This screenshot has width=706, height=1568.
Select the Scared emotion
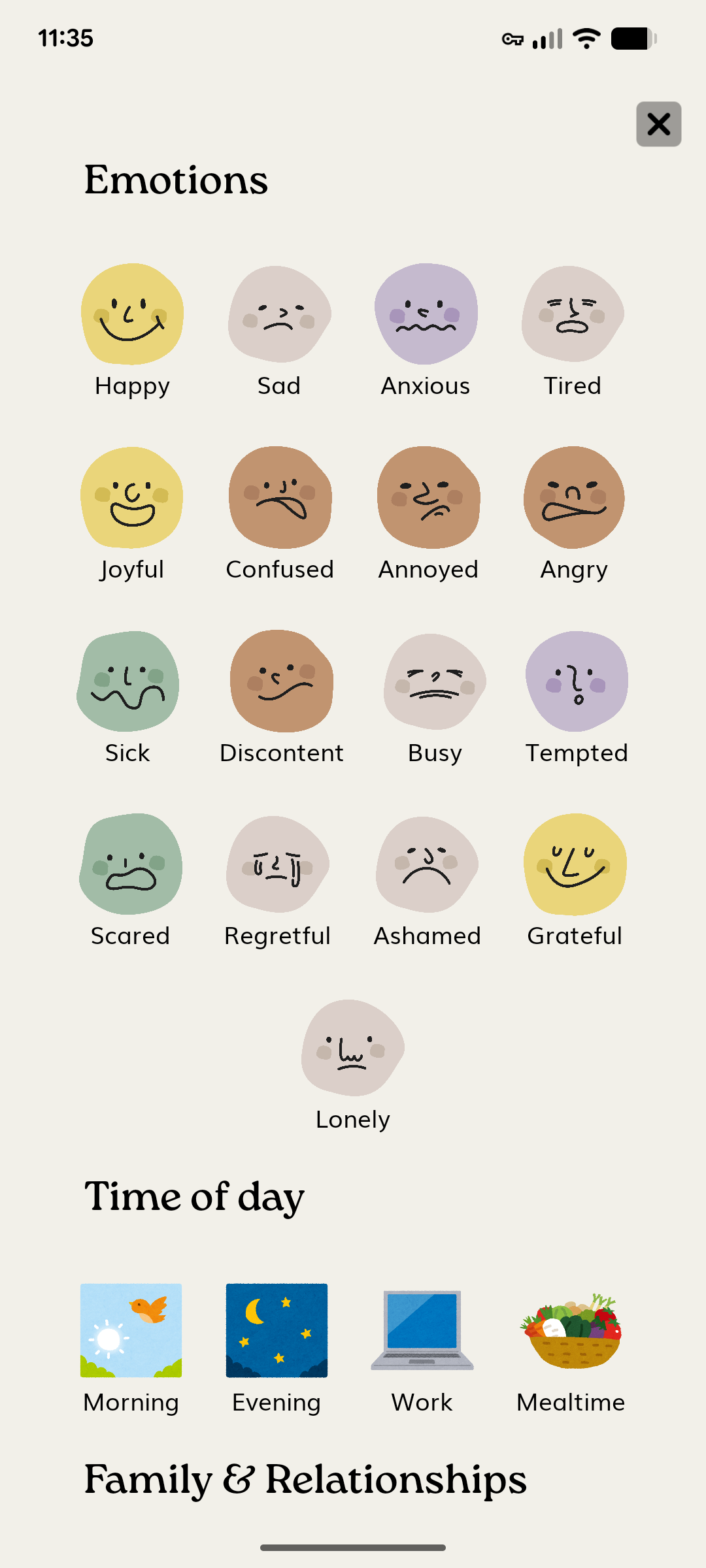[x=131, y=864]
